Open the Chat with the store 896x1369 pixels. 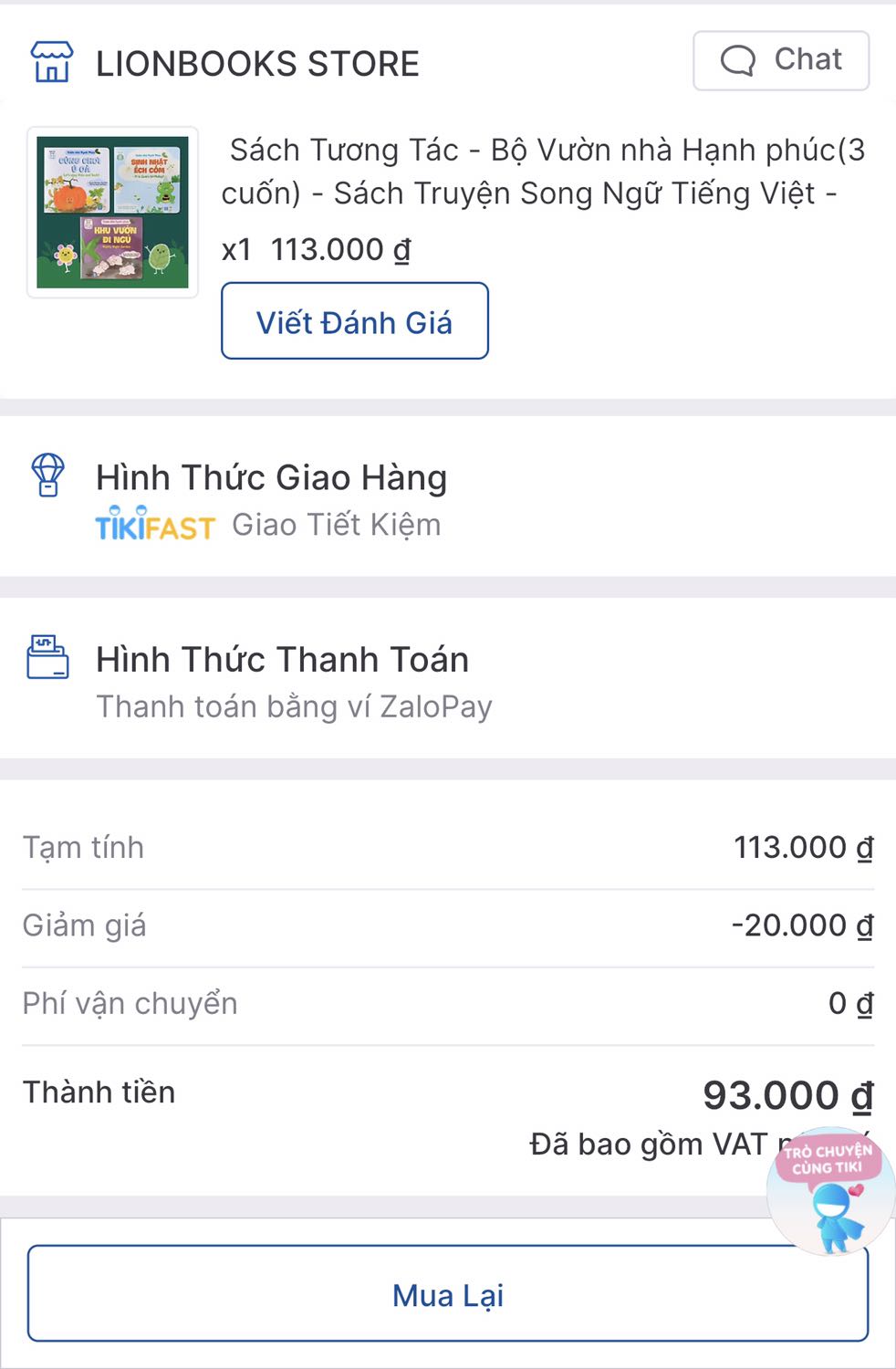click(782, 60)
